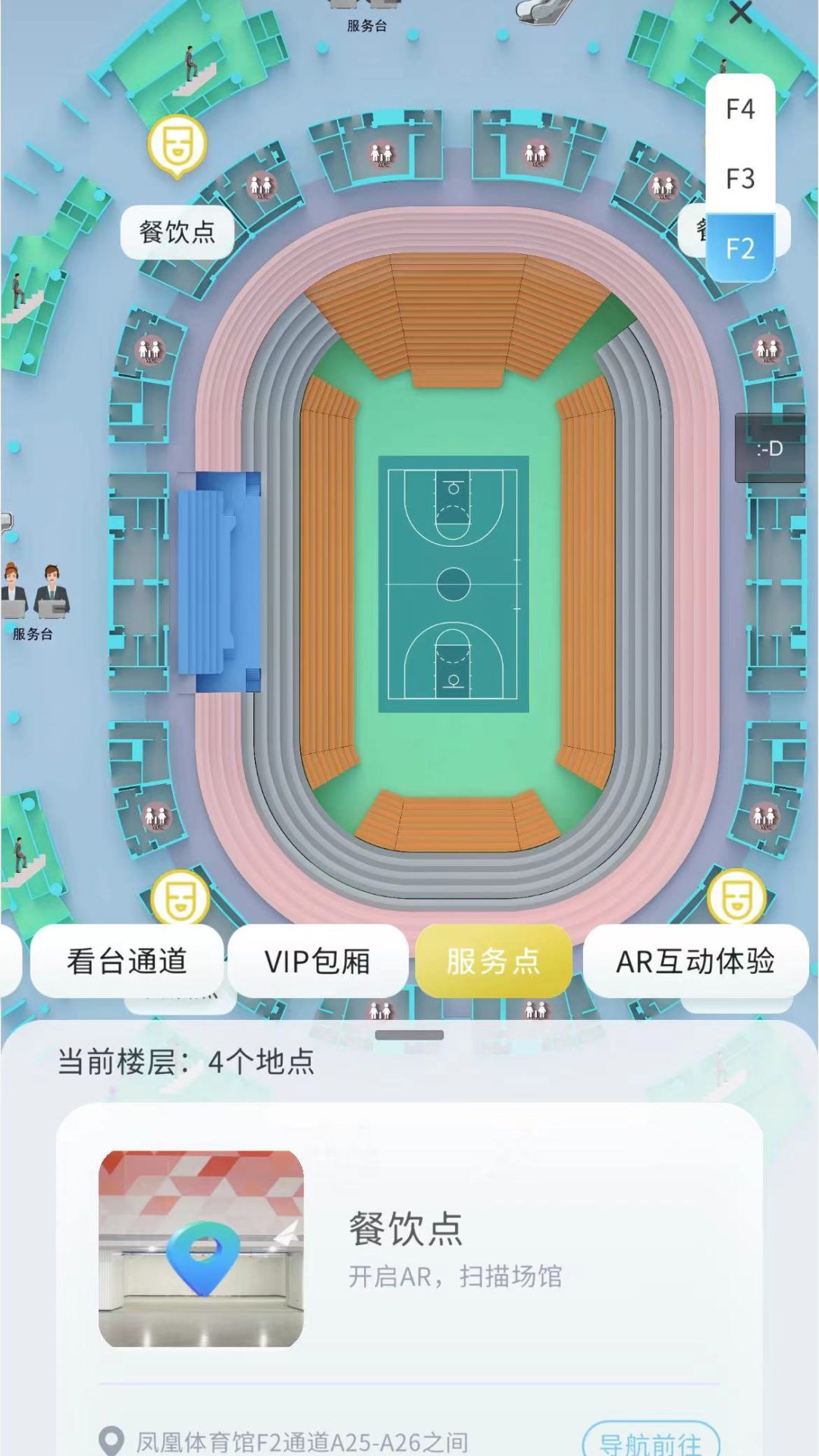The image size is (819, 1456).
Task: Tap the yellow dining marker above 餐饮点
Action: click(177, 144)
